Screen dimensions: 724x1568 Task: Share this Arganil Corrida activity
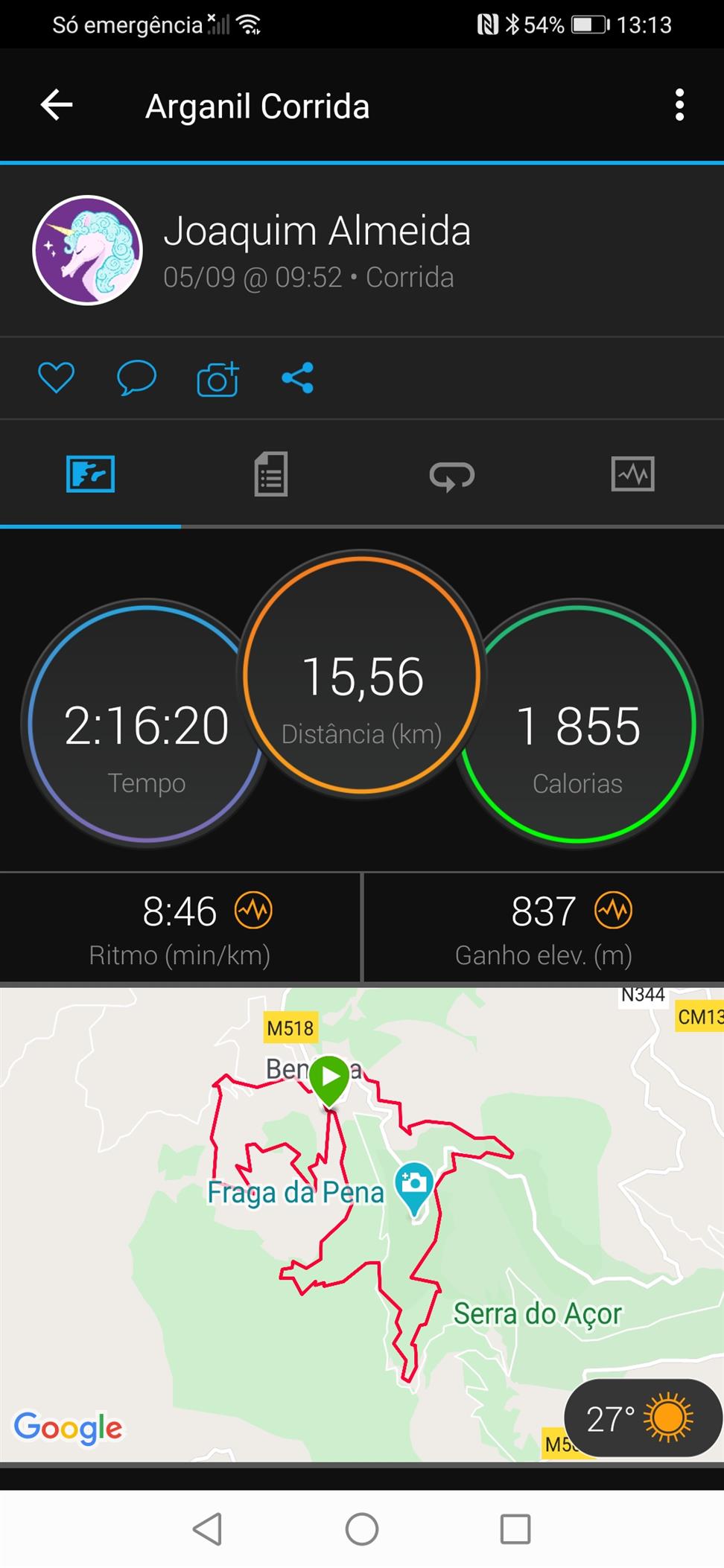click(297, 378)
